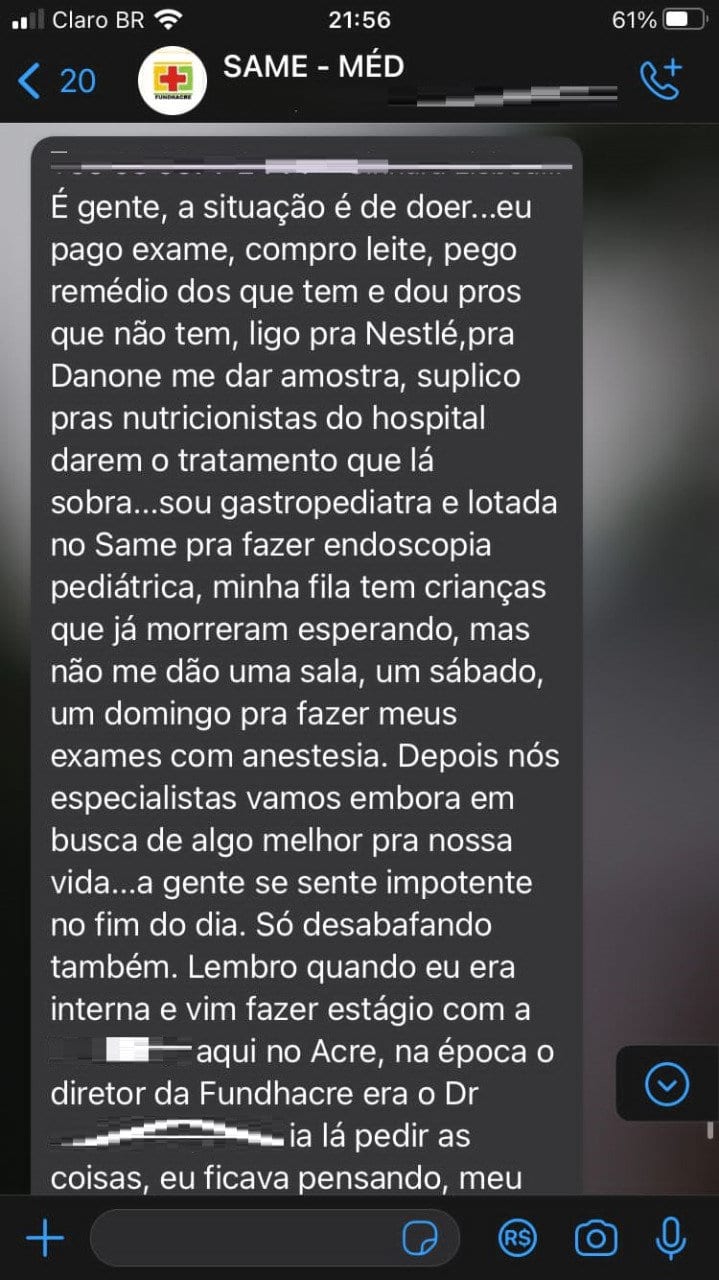Viewport: 719px width, 1280px height.
Task: Open the camera to take a photo
Action: [596, 1239]
